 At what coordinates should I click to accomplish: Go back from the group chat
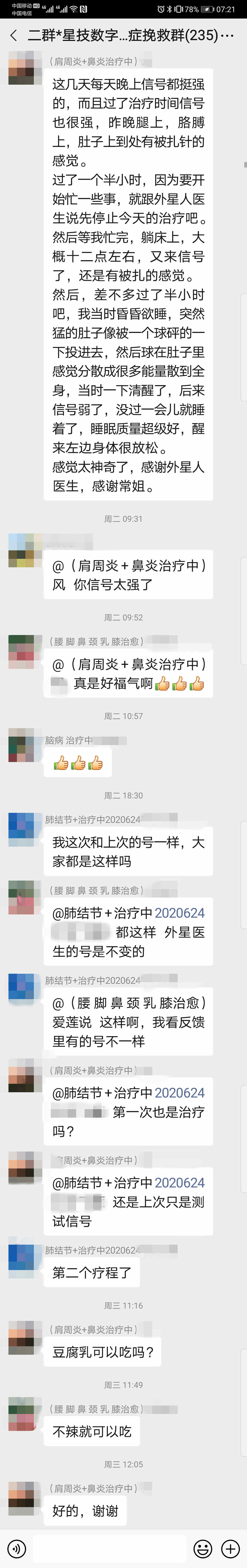13,35
